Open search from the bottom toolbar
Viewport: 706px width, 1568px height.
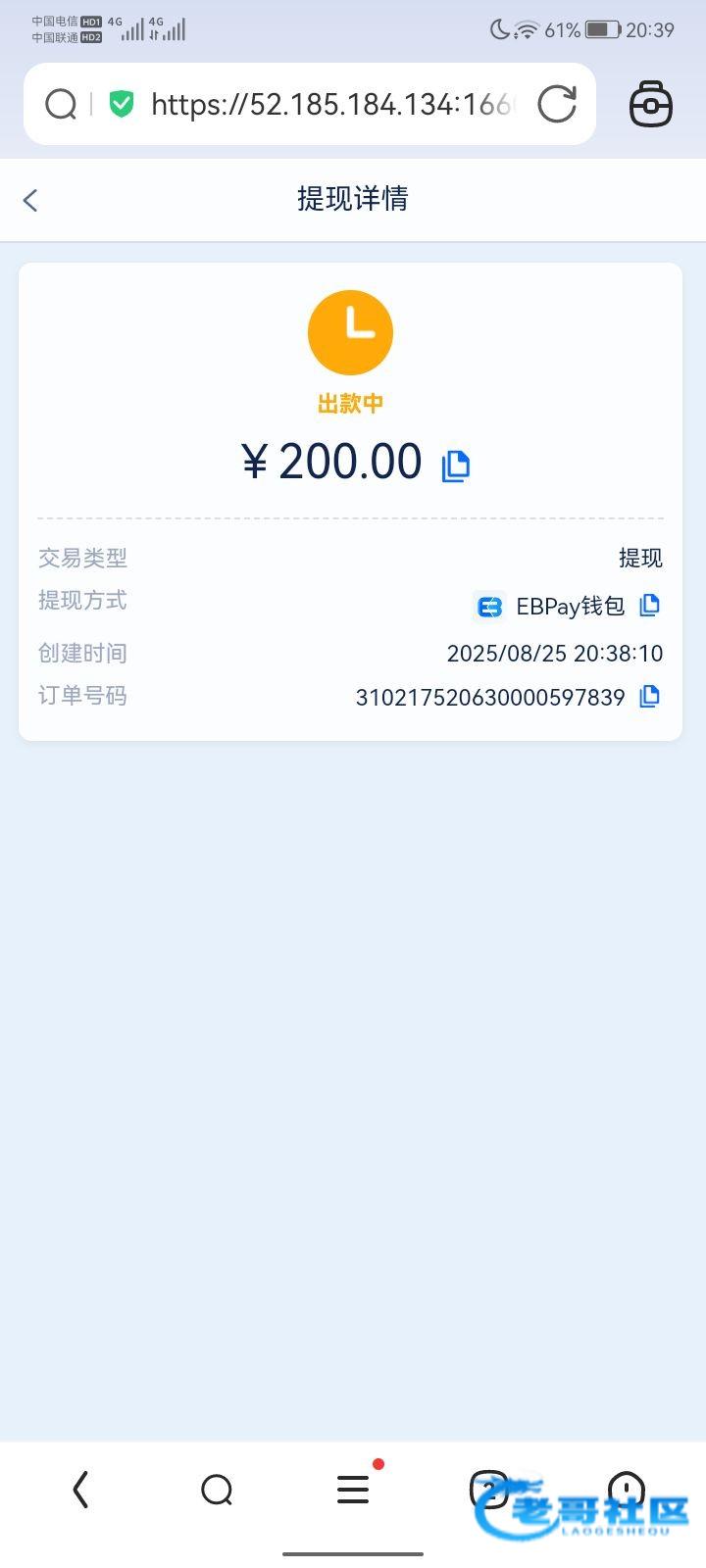click(217, 1490)
